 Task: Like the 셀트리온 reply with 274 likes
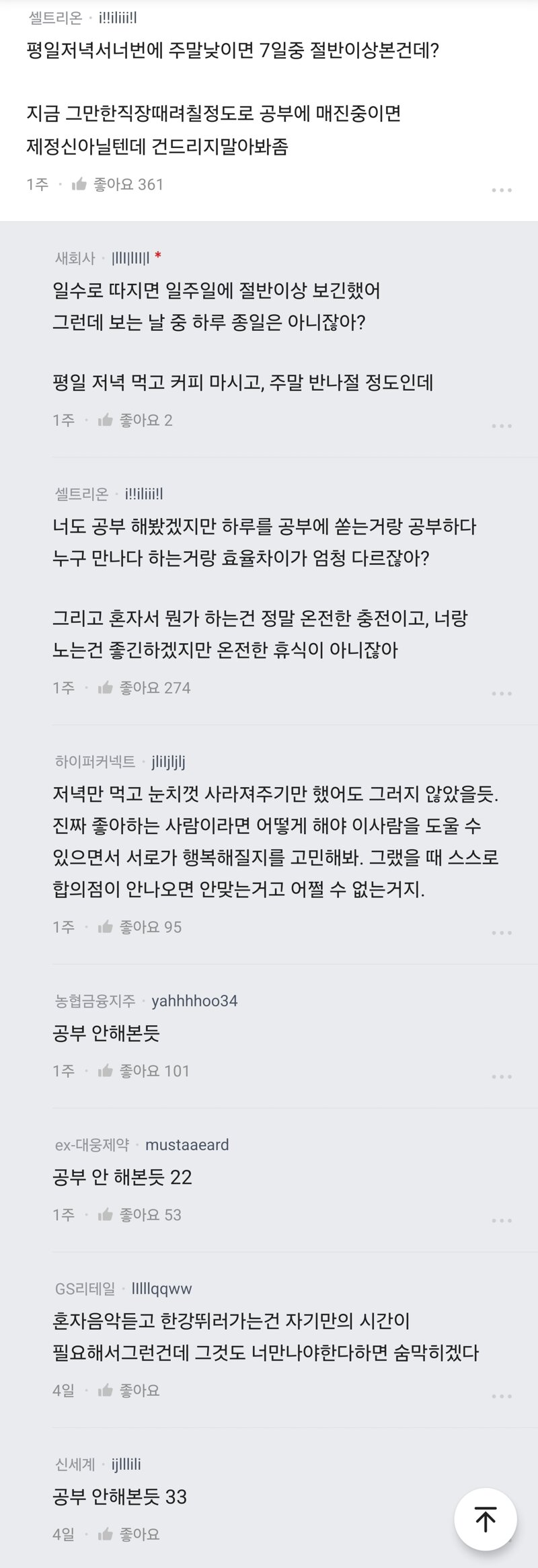tap(106, 687)
